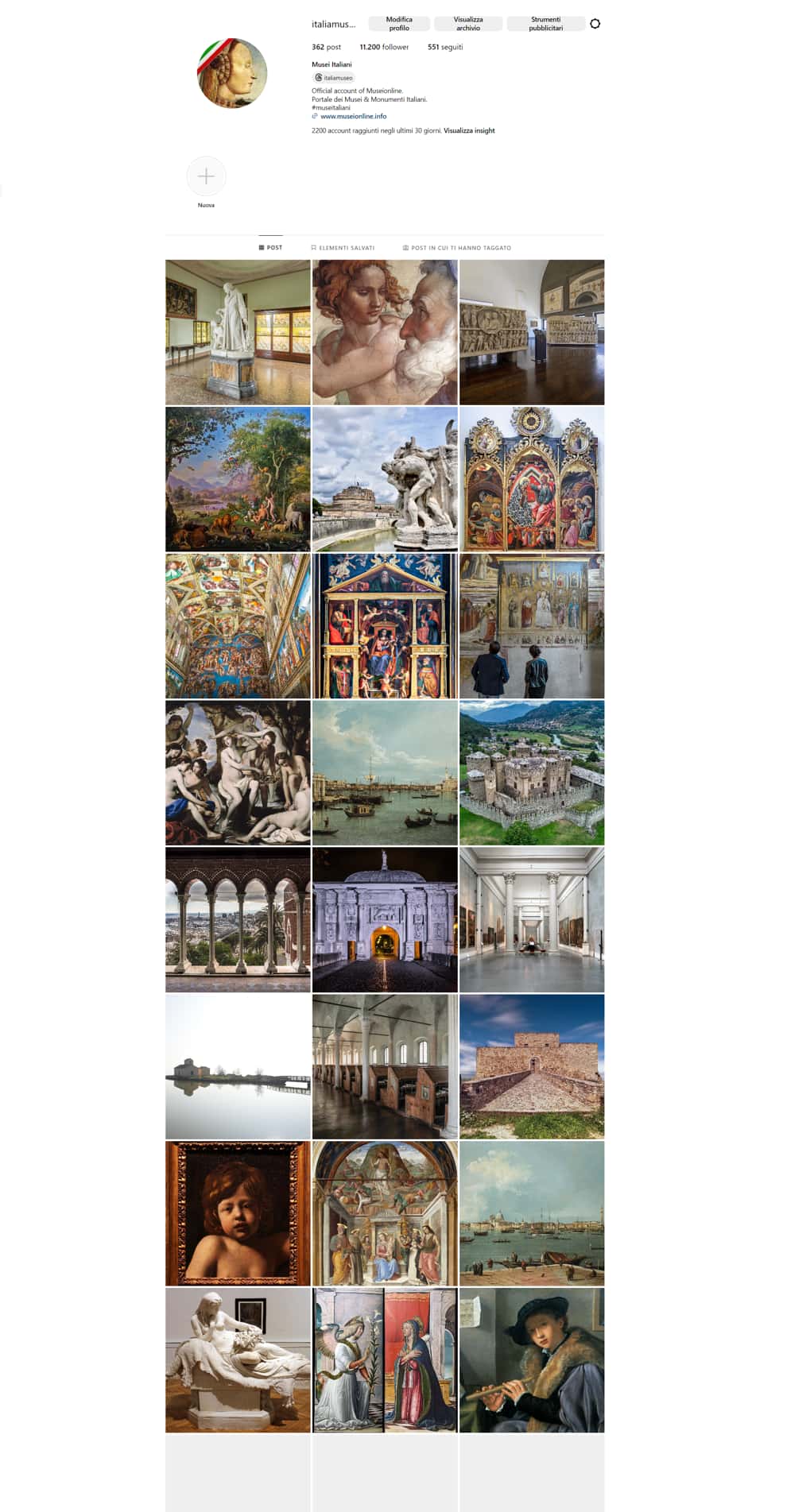Tap Visualizza insight link
Image resolution: width=787 pixels, height=1512 pixels.
pos(469,130)
